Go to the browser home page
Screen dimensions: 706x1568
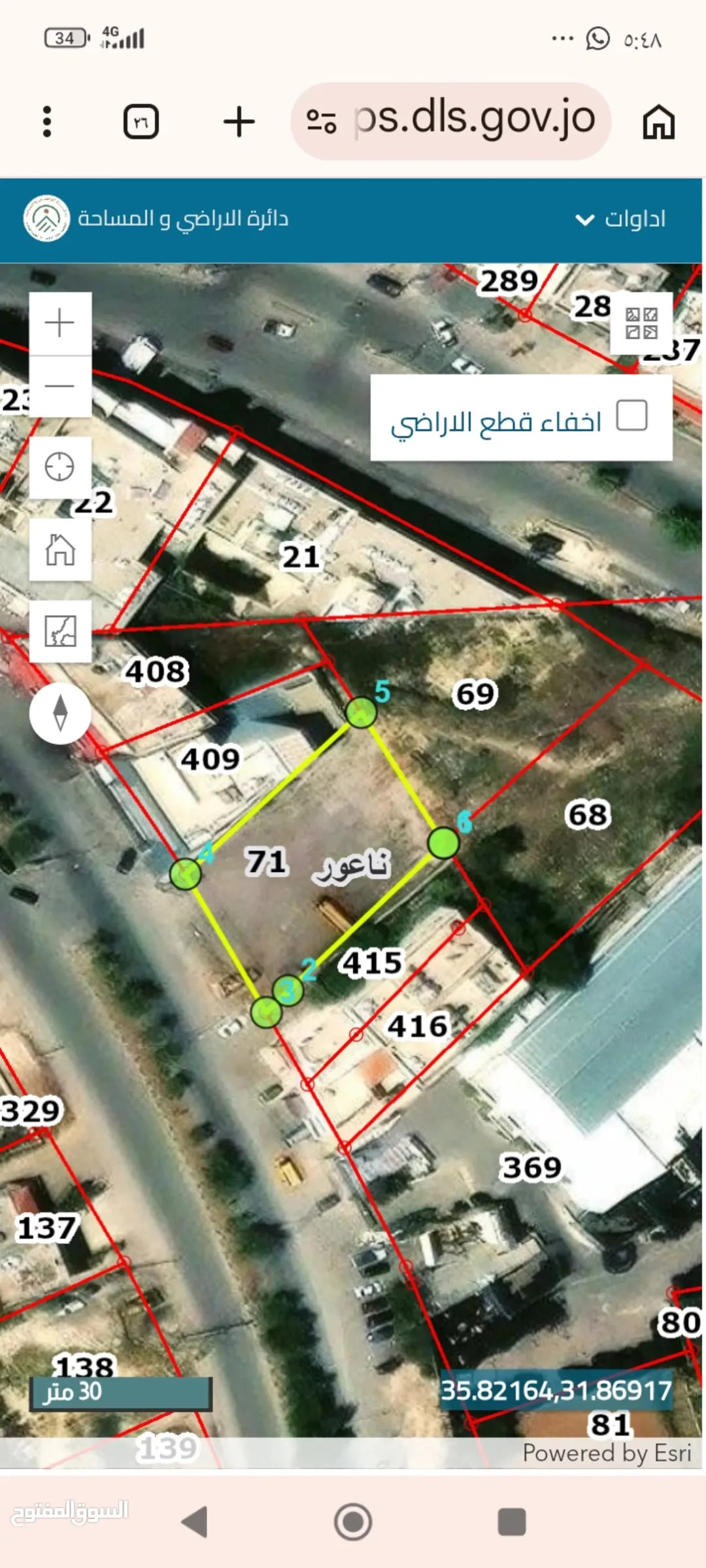tap(658, 122)
